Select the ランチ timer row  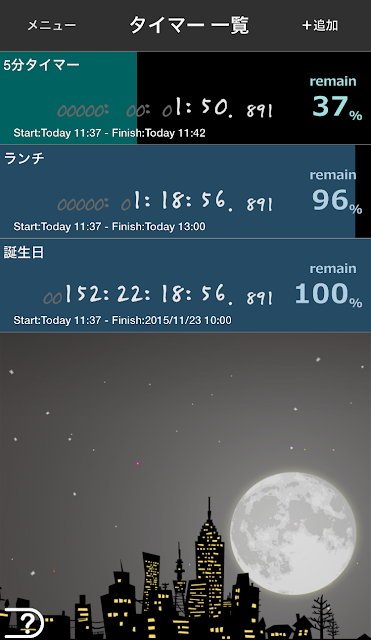(x=185, y=191)
